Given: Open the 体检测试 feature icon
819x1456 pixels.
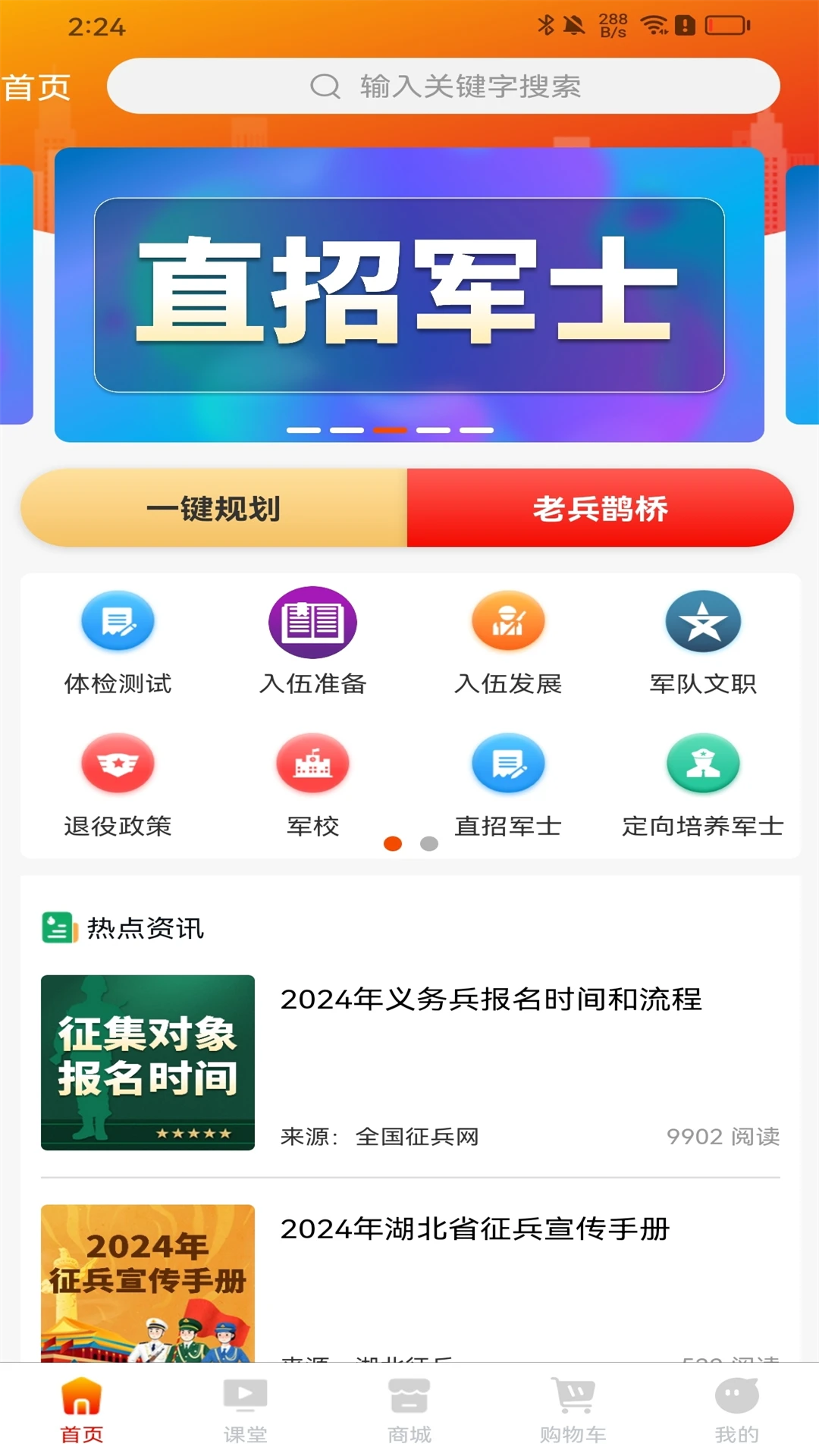Looking at the screenshot, I should 118,622.
